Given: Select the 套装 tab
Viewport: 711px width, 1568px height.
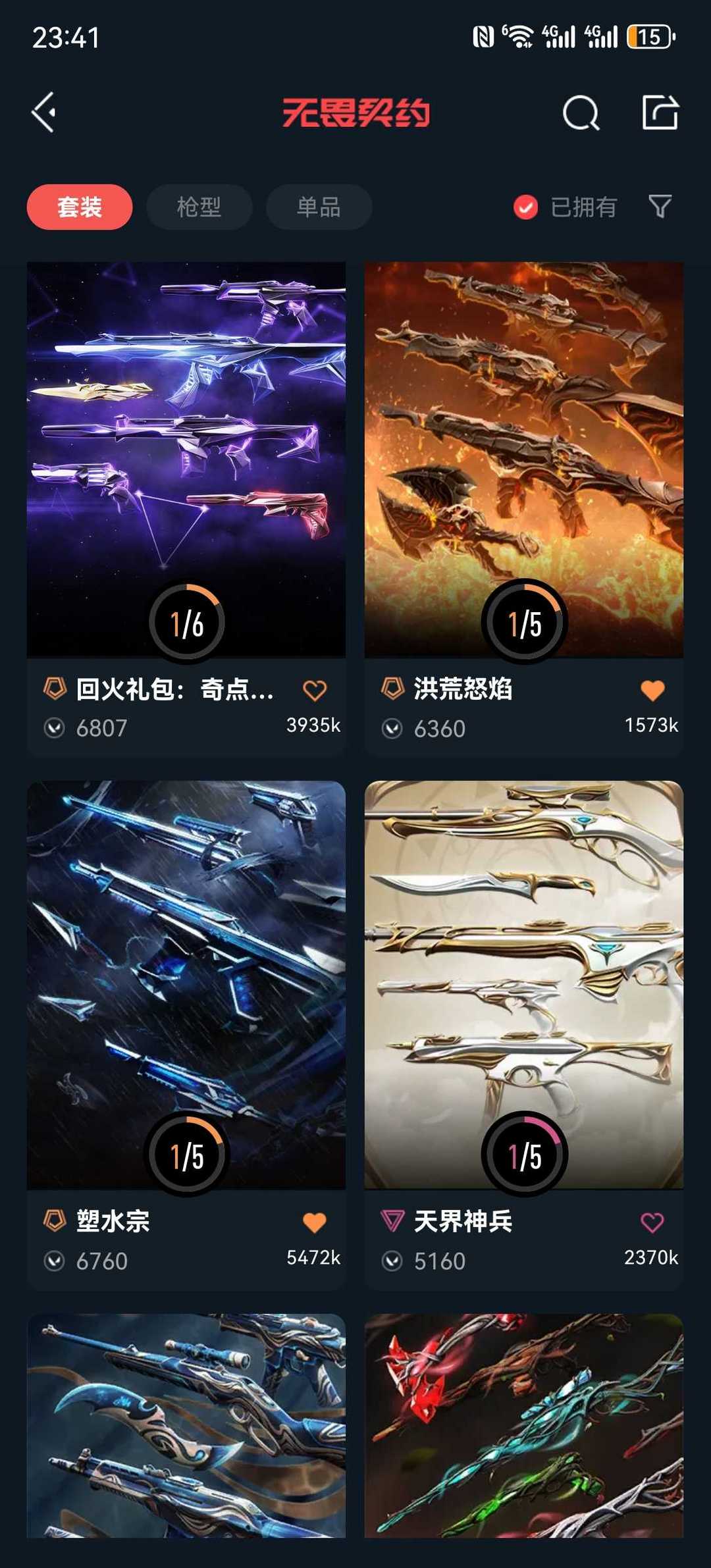Looking at the screenshot, I should tap(80, 207).
